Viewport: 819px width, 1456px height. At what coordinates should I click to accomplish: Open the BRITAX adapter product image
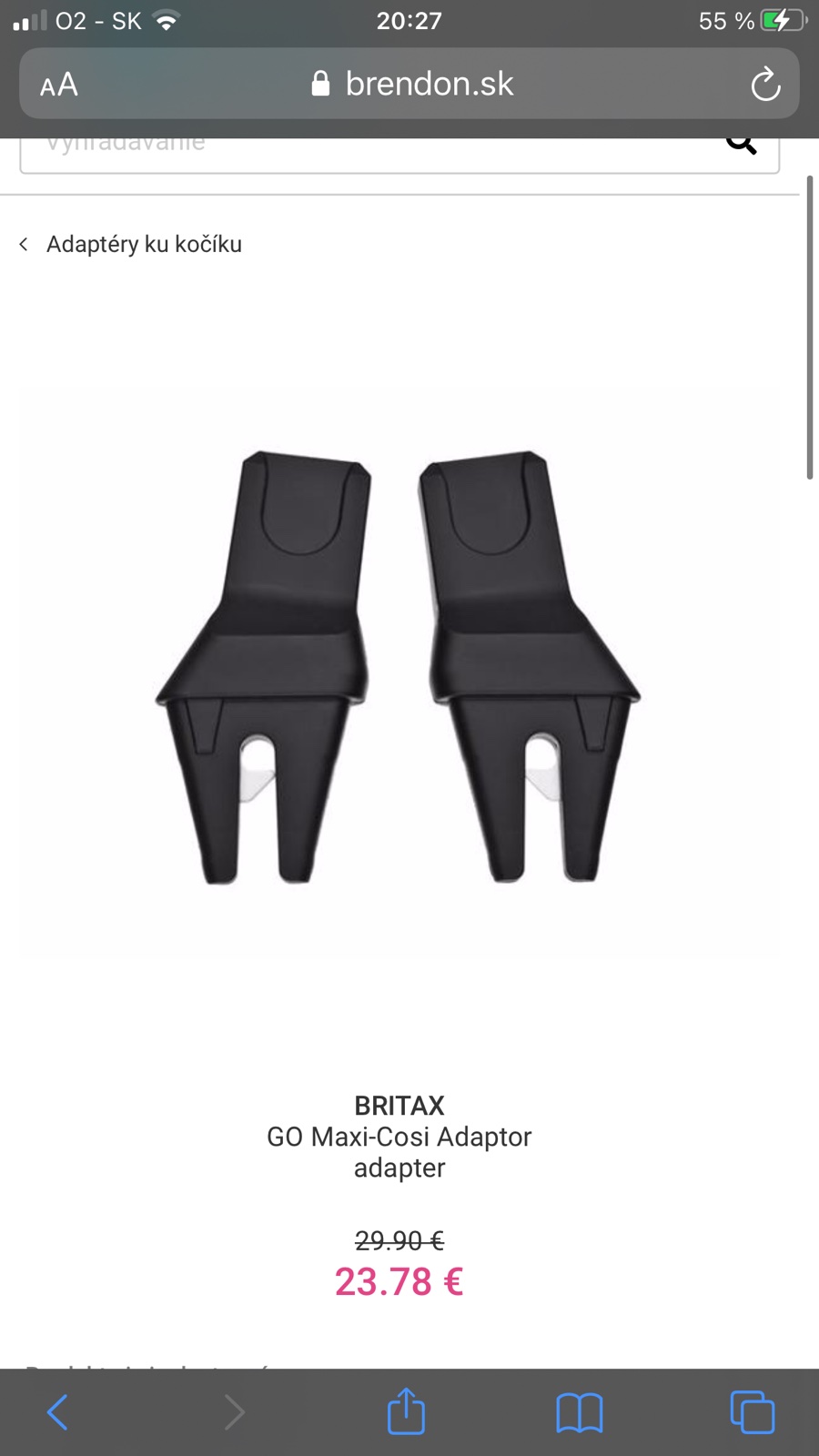click(399, 667)
